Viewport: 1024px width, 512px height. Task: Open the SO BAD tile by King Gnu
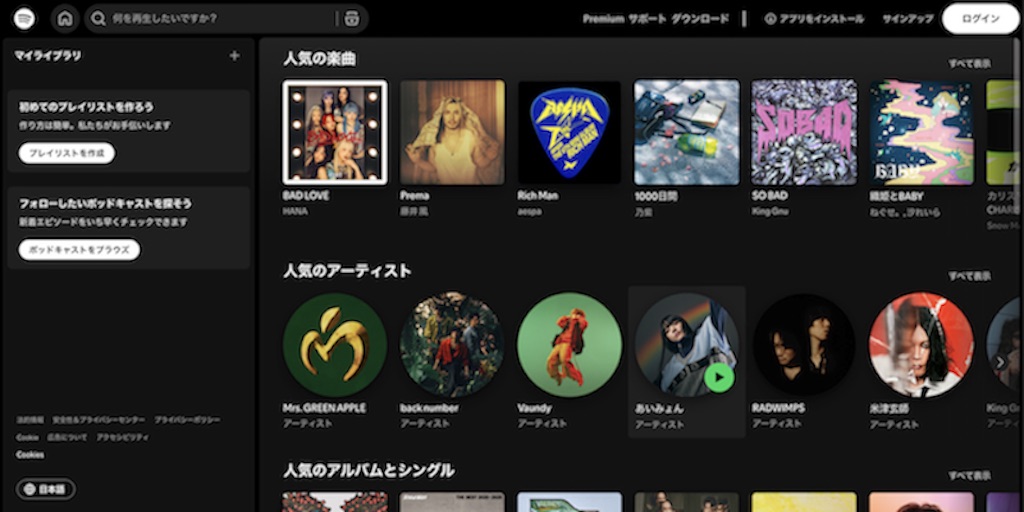pyautogui.click(x=804, y=132)
